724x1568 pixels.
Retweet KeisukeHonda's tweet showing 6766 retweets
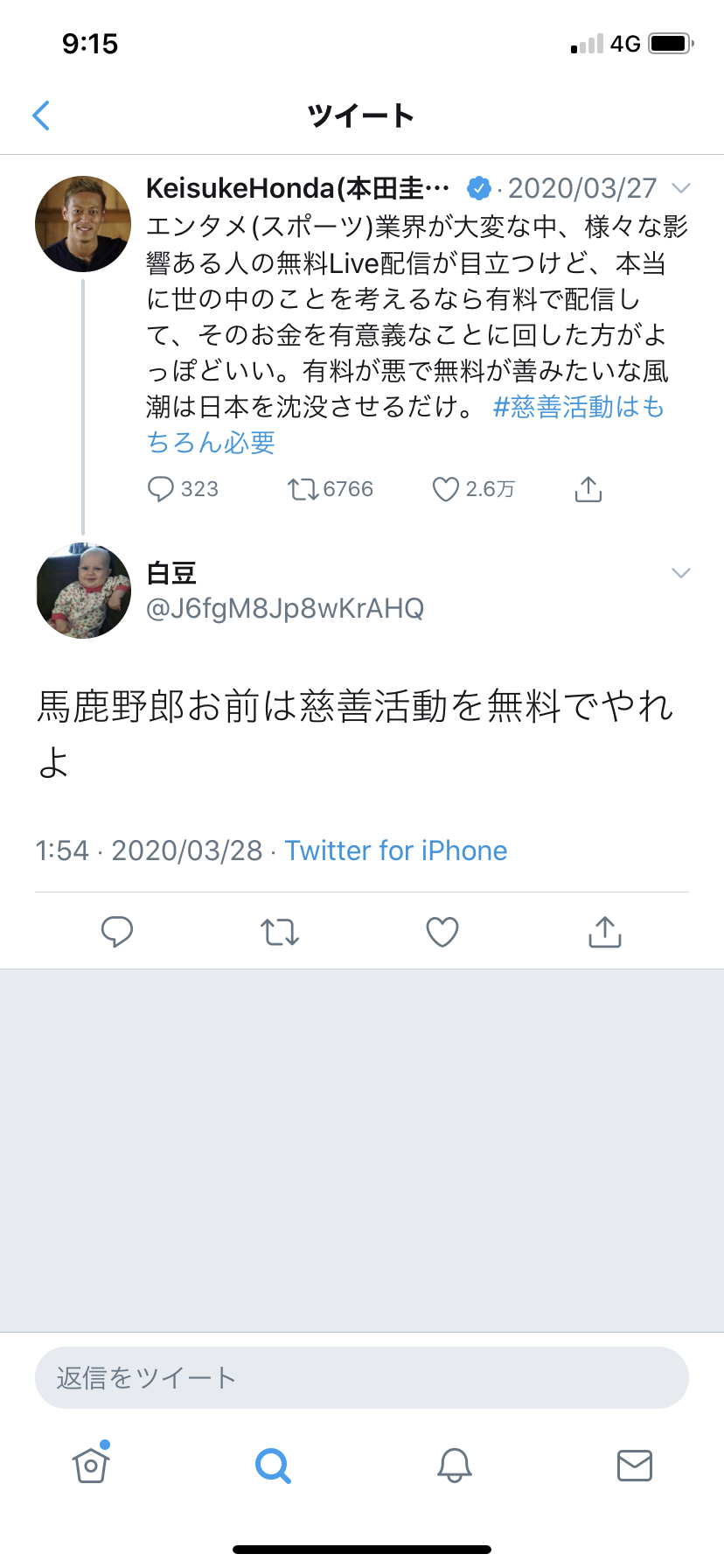tap(303, 489)
